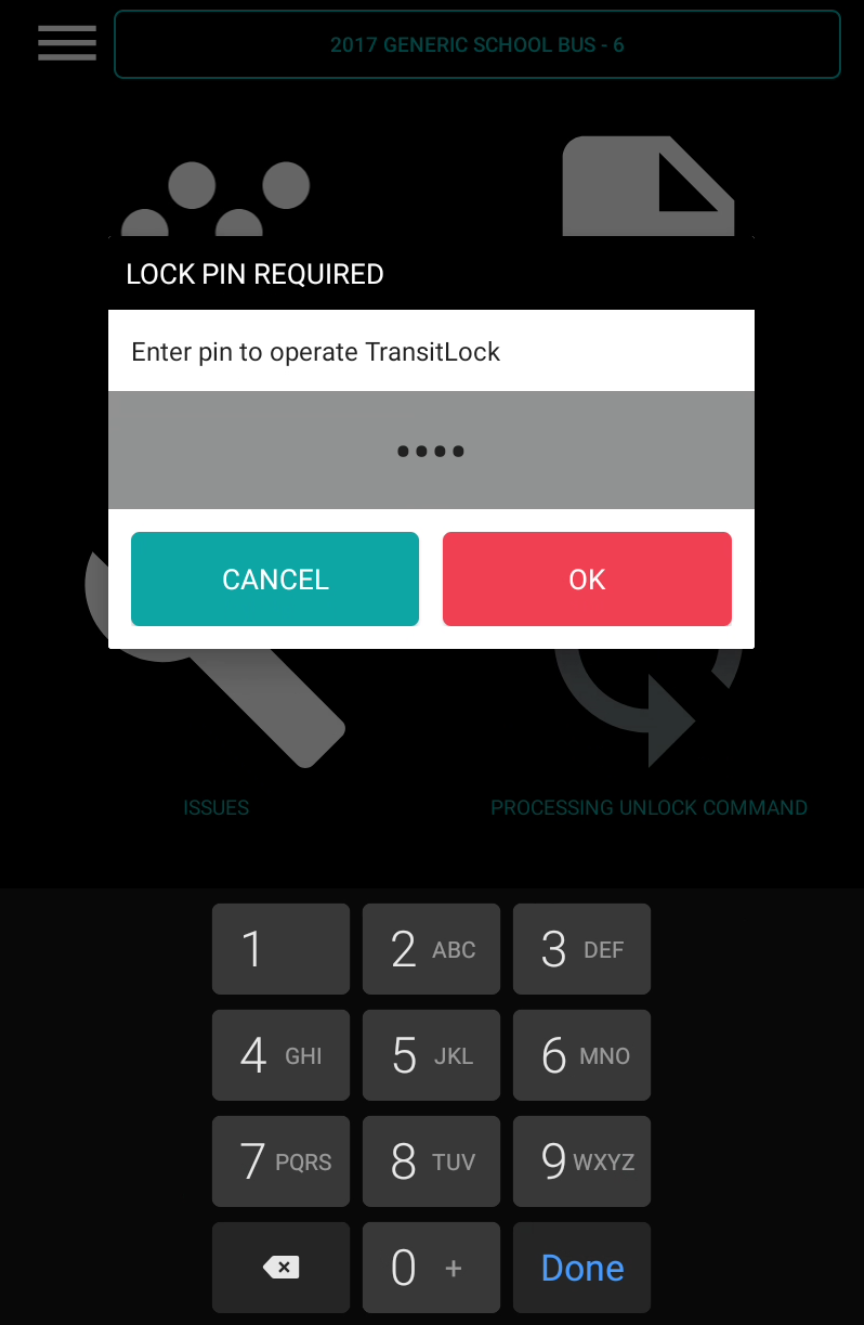Type digit 0 on the keypad
The height and width of the screenshot is (1325, 864).
click(x=431, y=1267)
